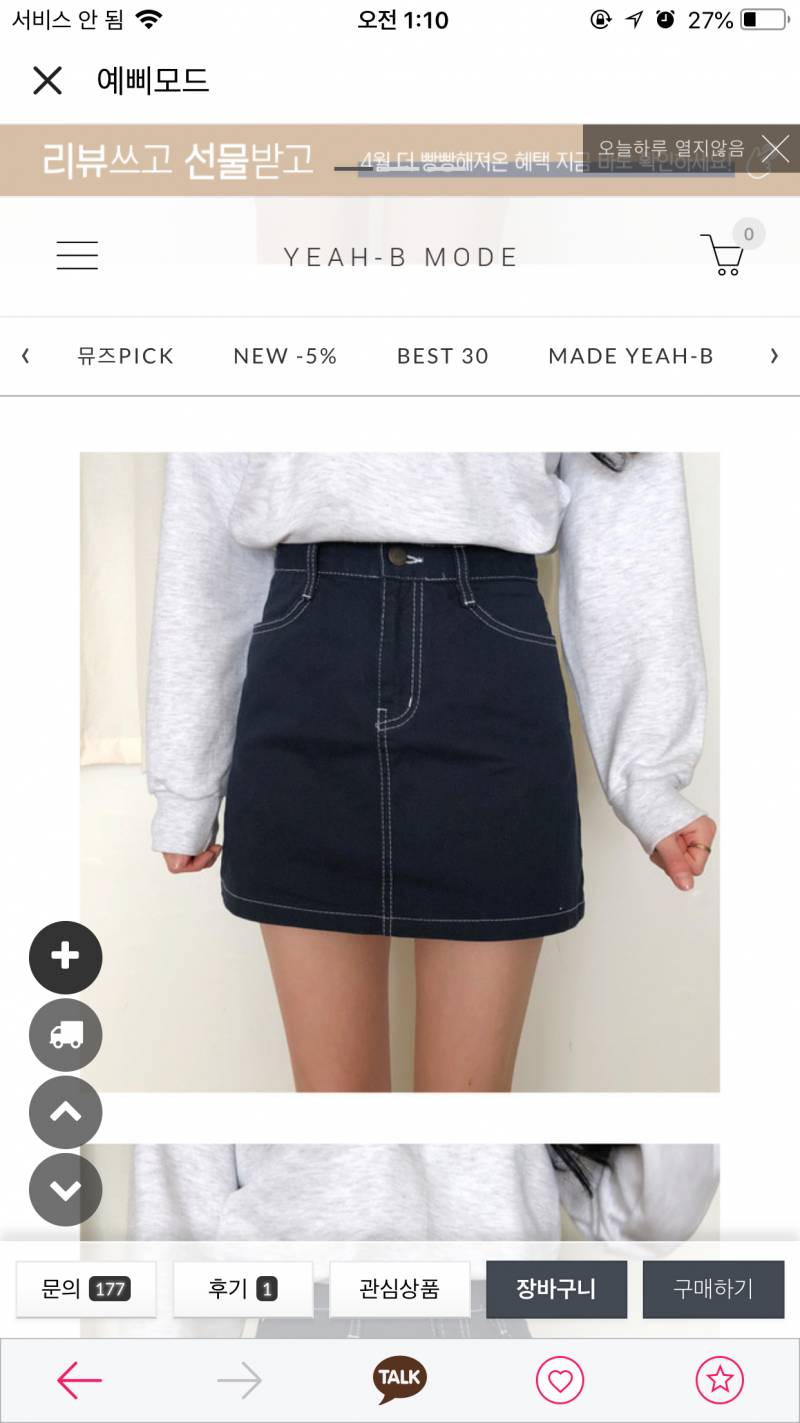Viewport: 800px width, 1423px height.
Task: View the 후기 reviews
Action: point(242,1289)
